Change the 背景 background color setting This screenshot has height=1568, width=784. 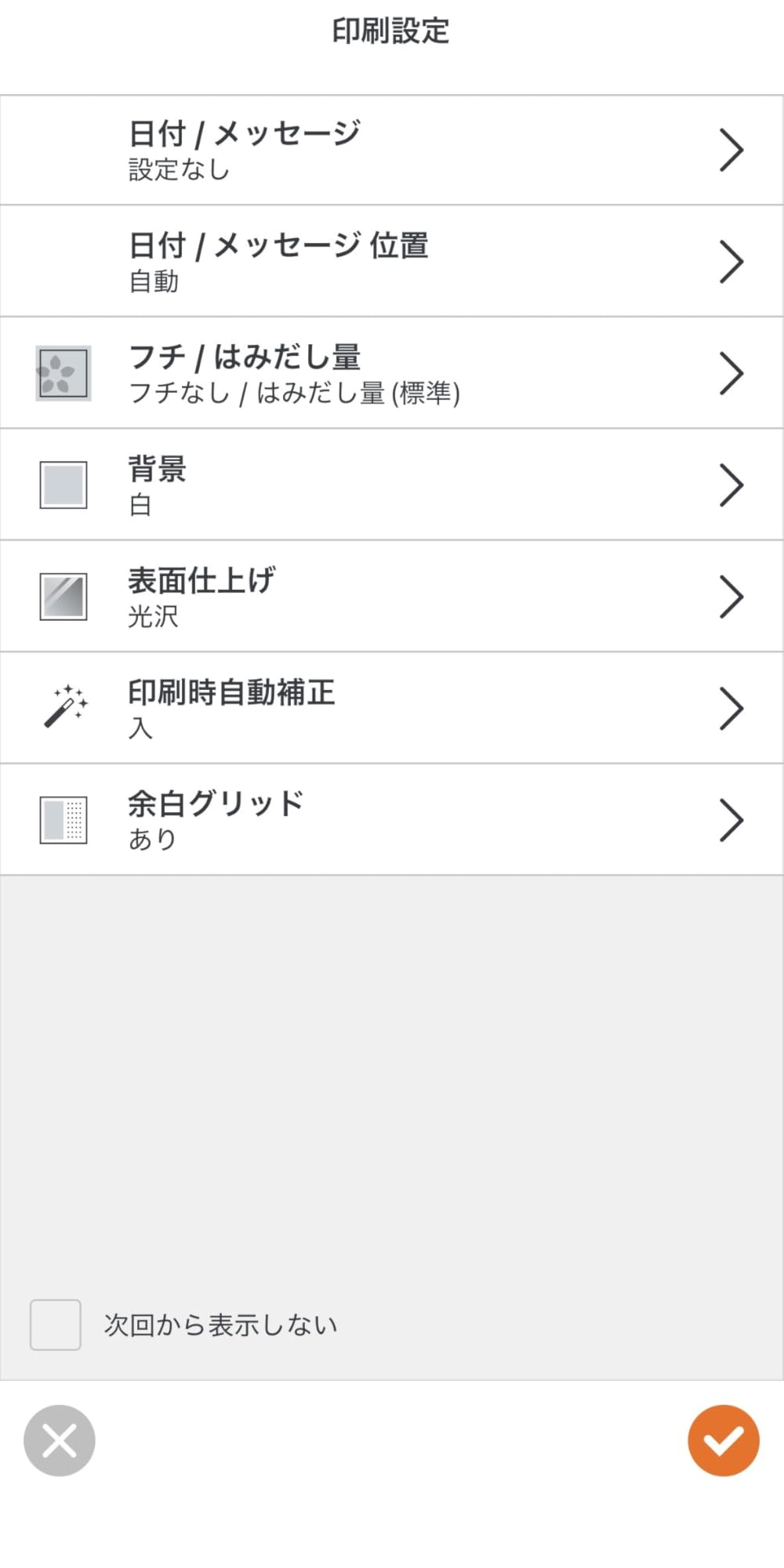392,485
